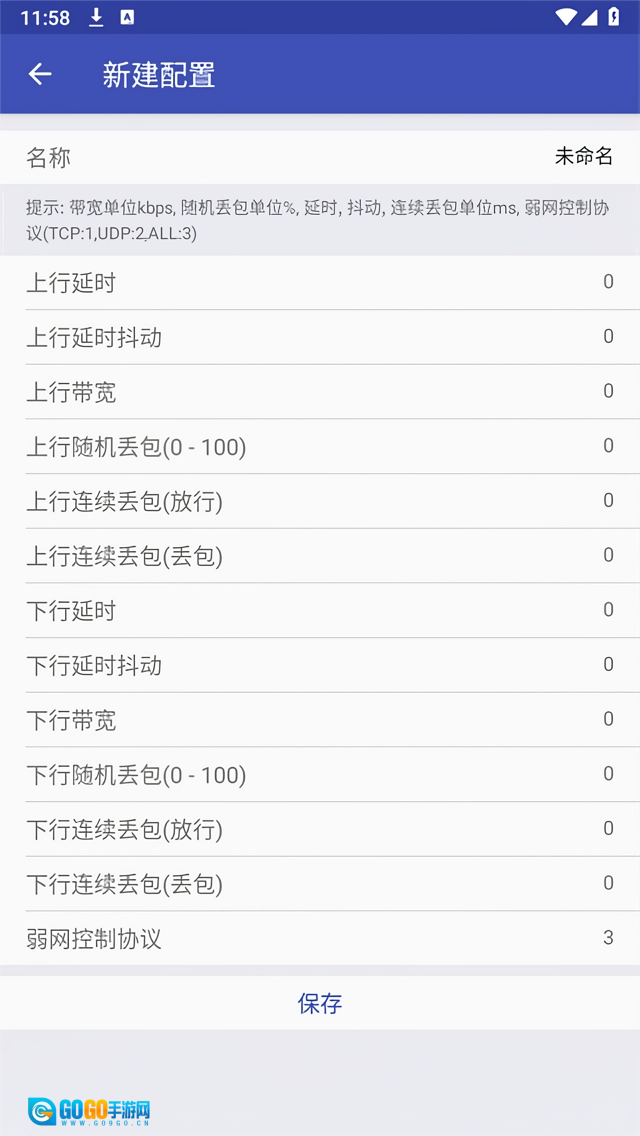Set the 上行延时 value
Viewport: 640px width, 1136px height.
(x=607, y=283)
